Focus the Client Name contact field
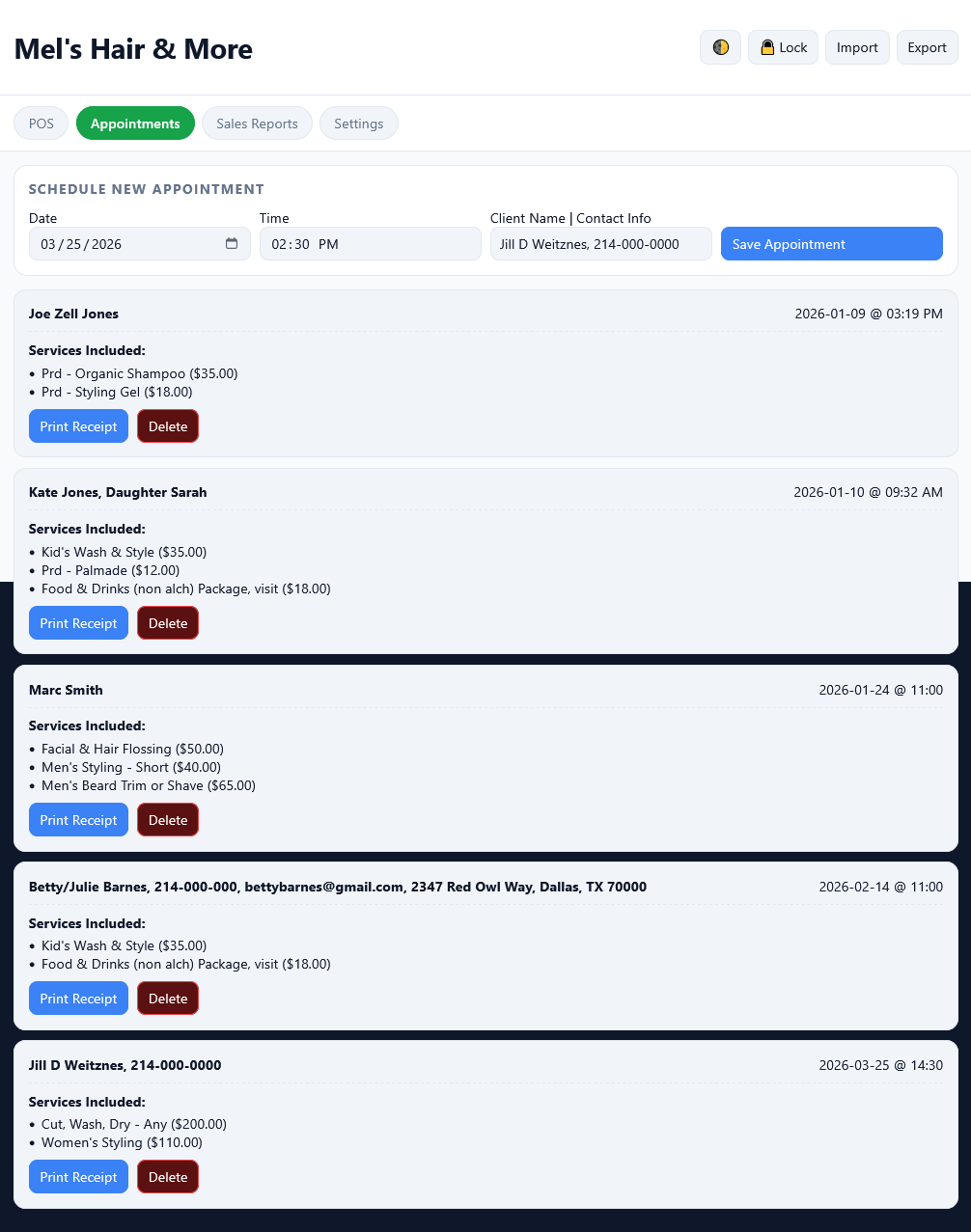The width and height of the screenshot is (971, 1232). coord(600,244)
